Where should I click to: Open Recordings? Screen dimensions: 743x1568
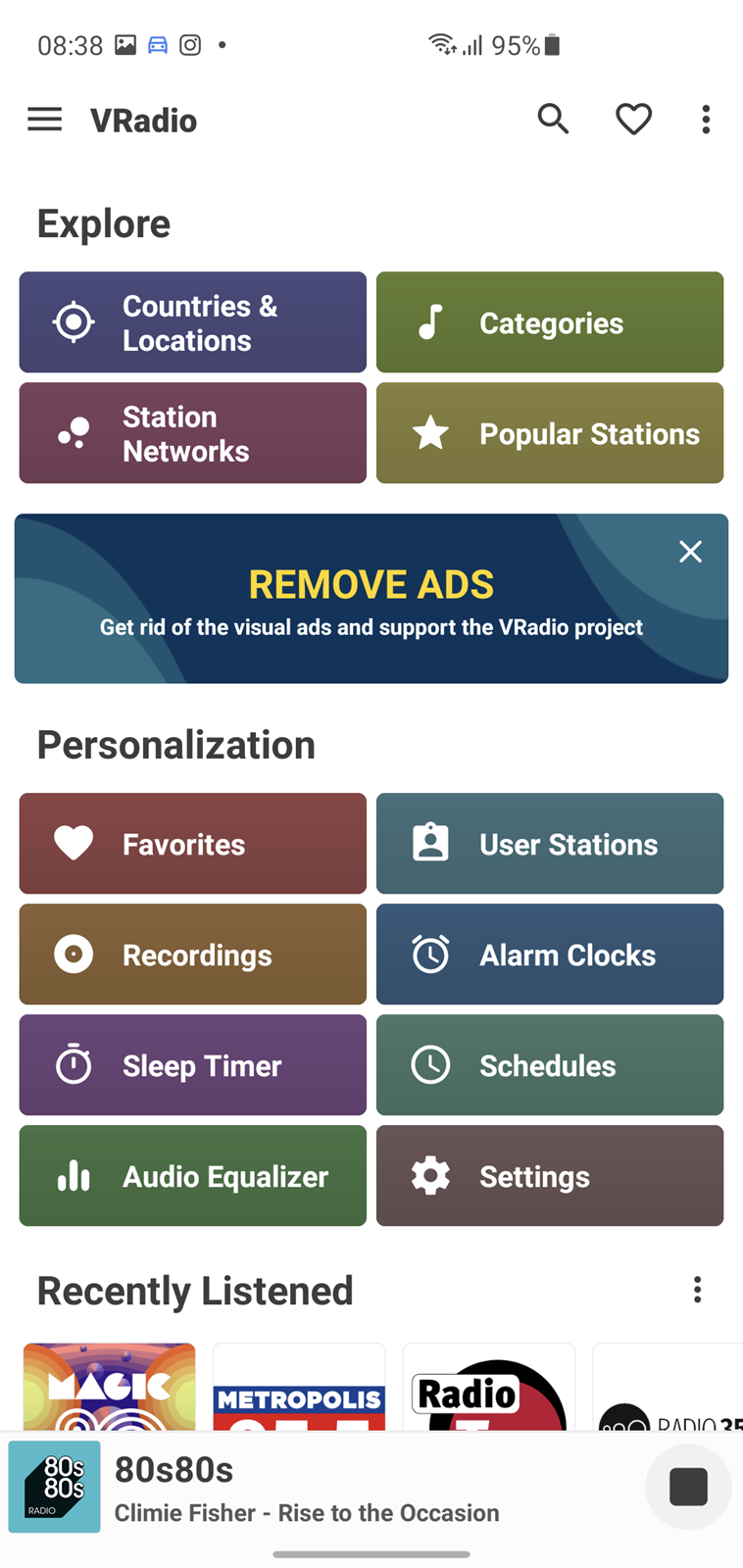193,955
